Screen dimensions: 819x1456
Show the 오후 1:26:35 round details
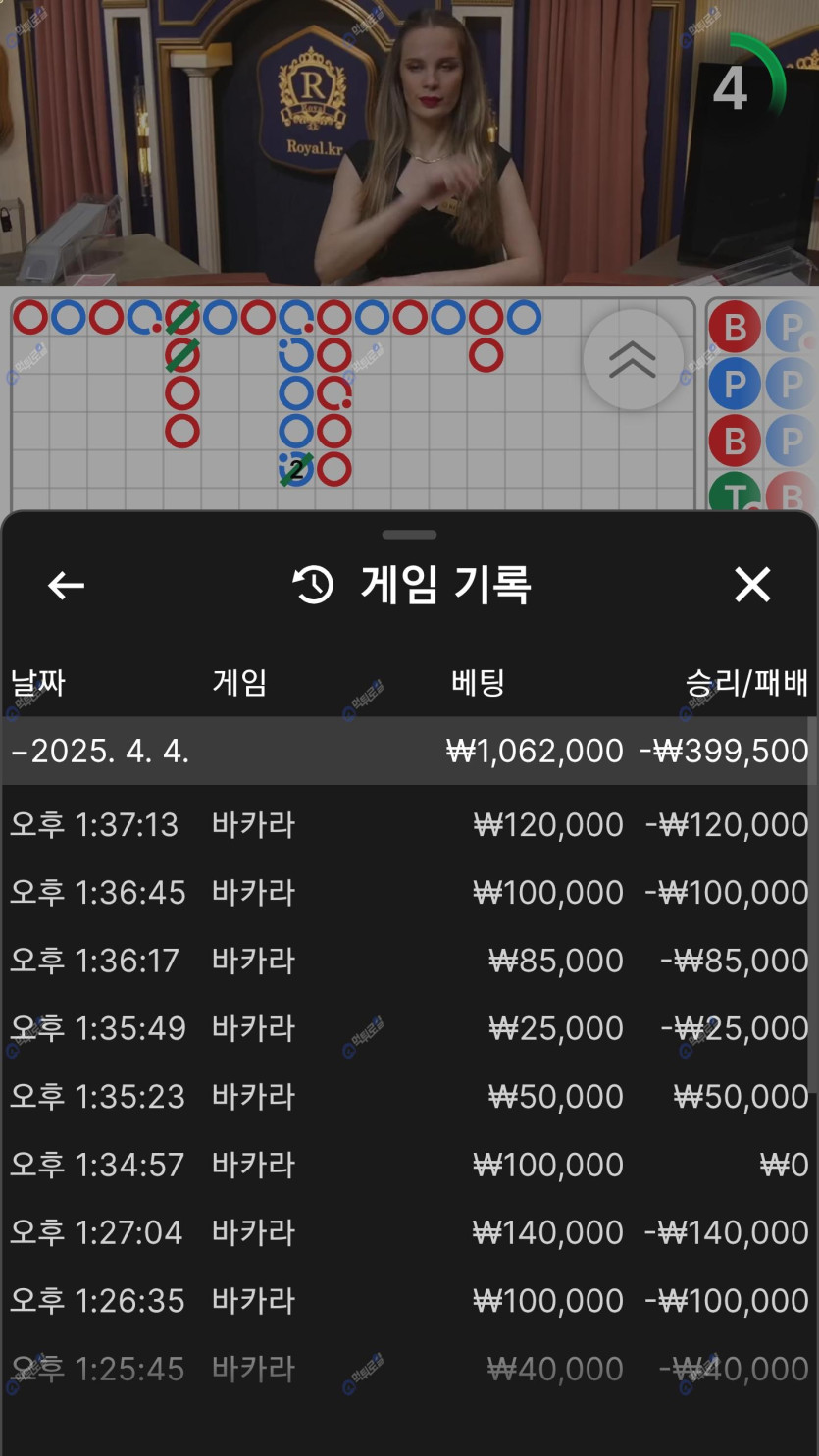(x=407, y=1301)
